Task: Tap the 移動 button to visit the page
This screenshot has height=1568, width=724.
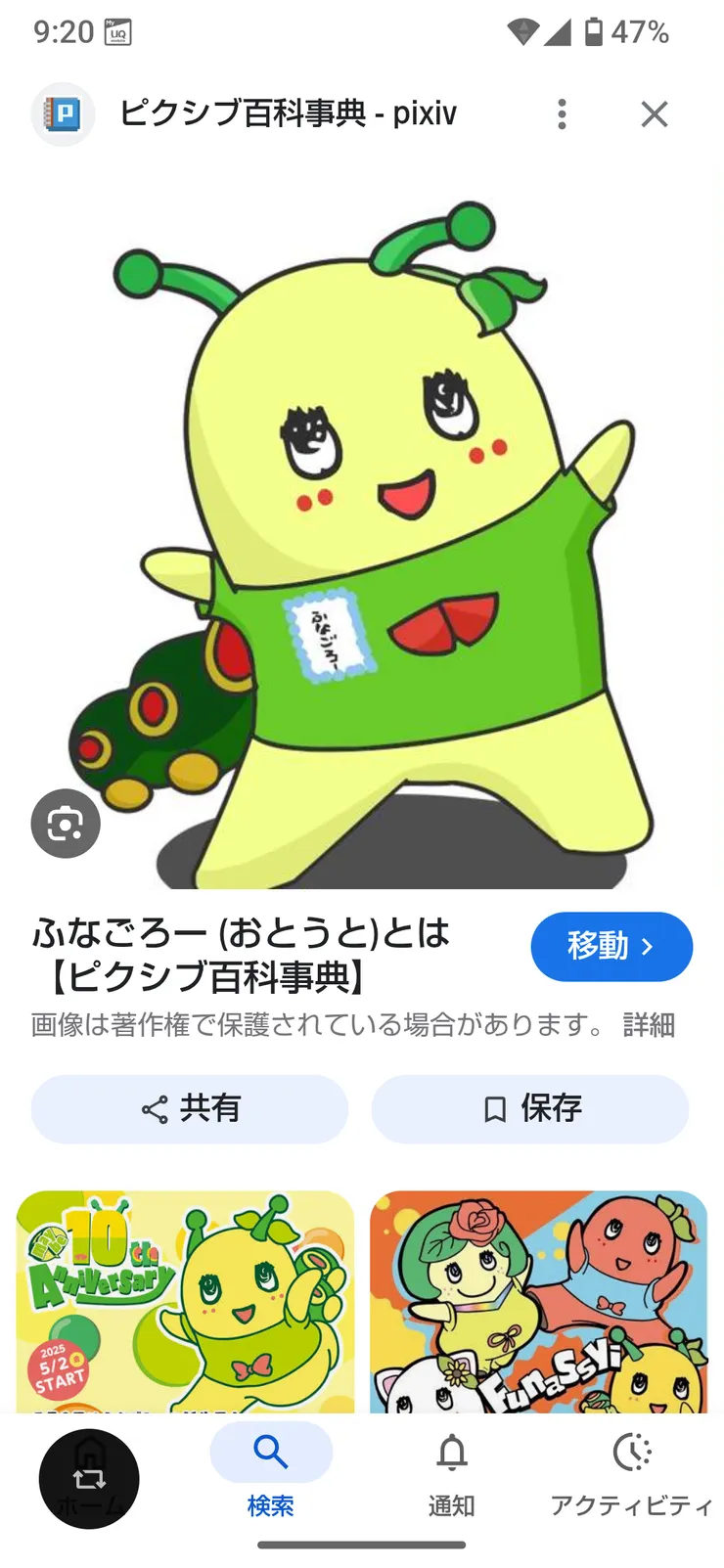Action: tap(611, 946)
